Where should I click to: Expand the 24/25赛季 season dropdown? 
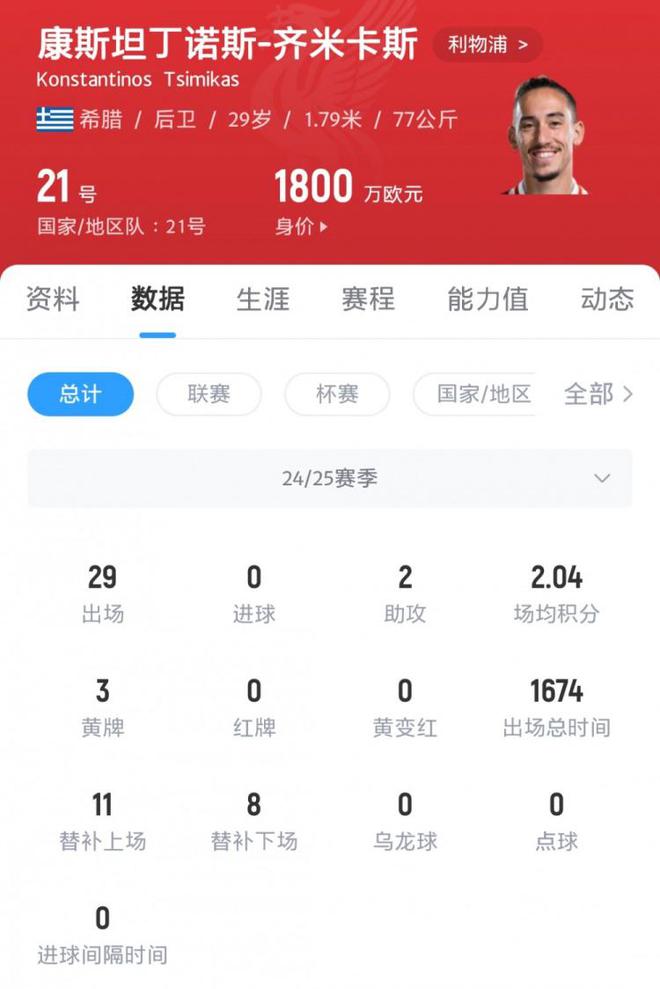[330, 478]
